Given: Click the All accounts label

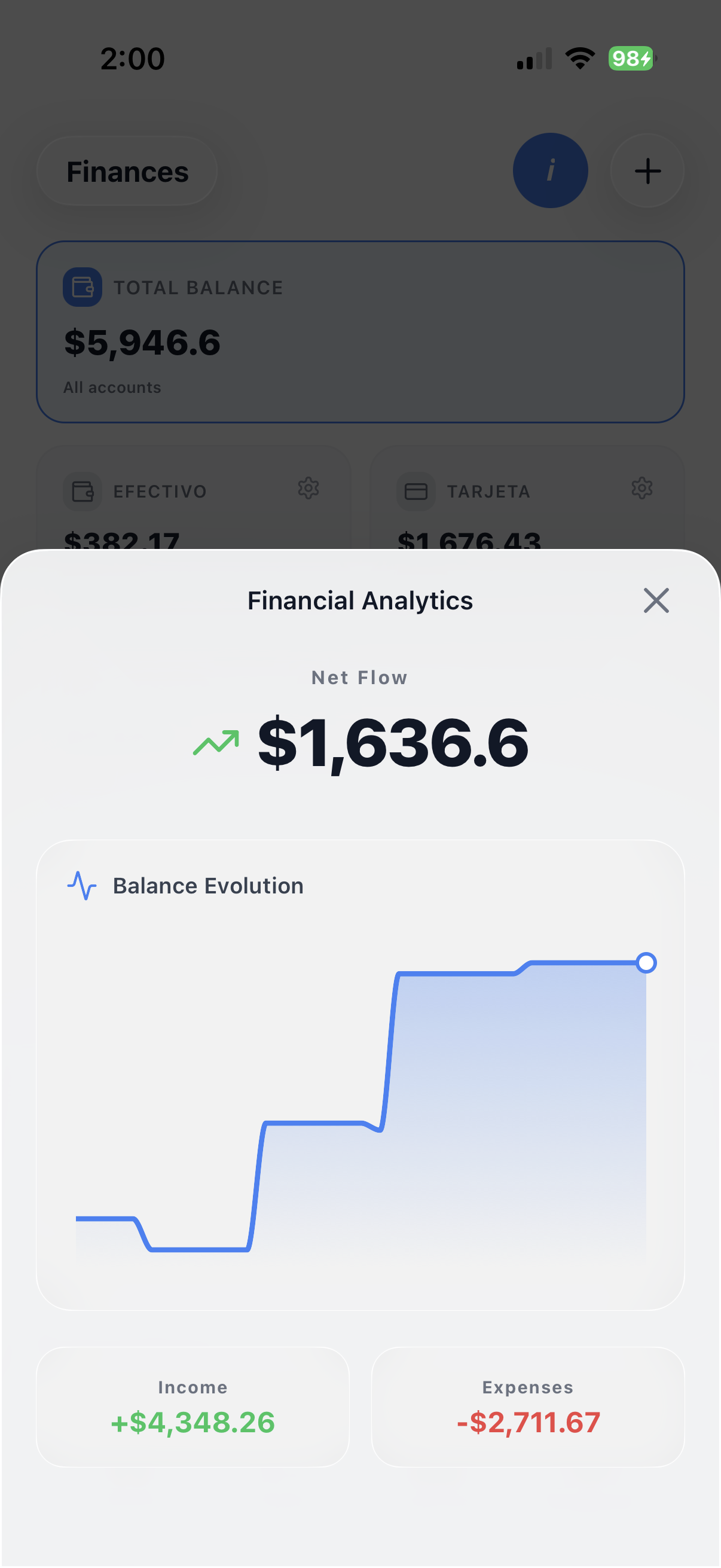Looking at the screenshot, I should tap(112, 386).
